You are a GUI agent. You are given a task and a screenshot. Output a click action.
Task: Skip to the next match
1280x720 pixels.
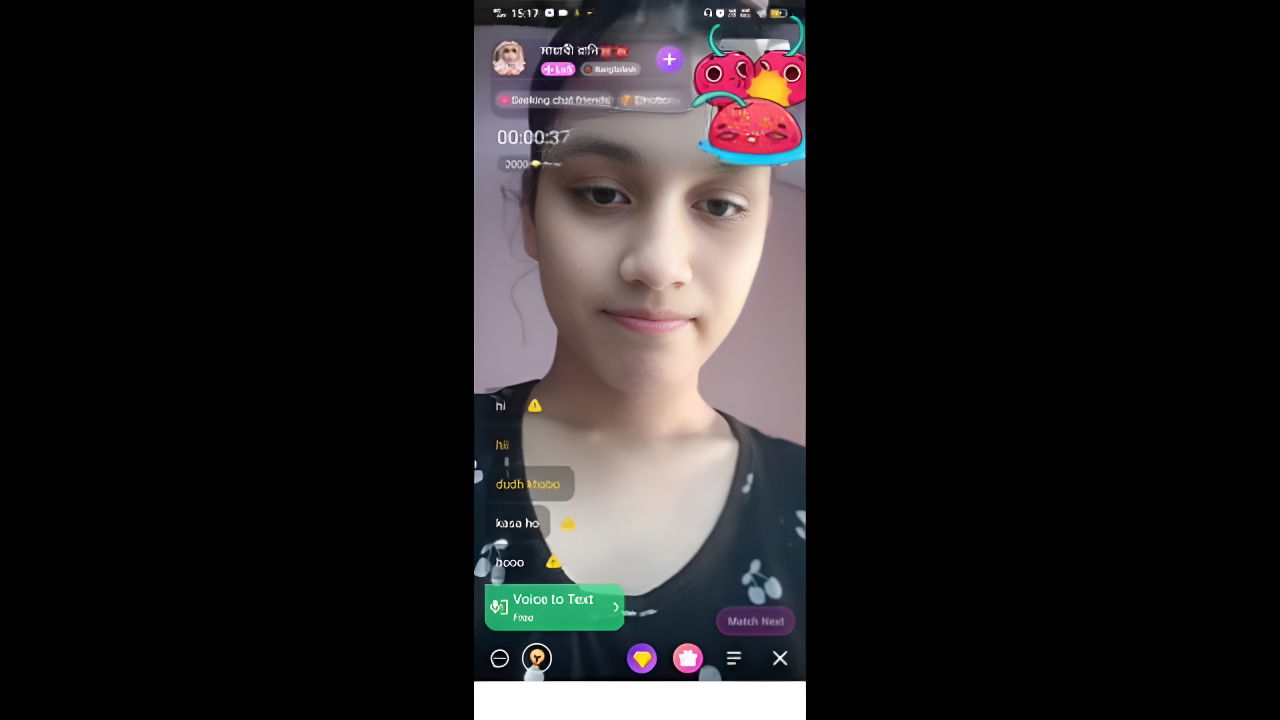click(755, 621)
